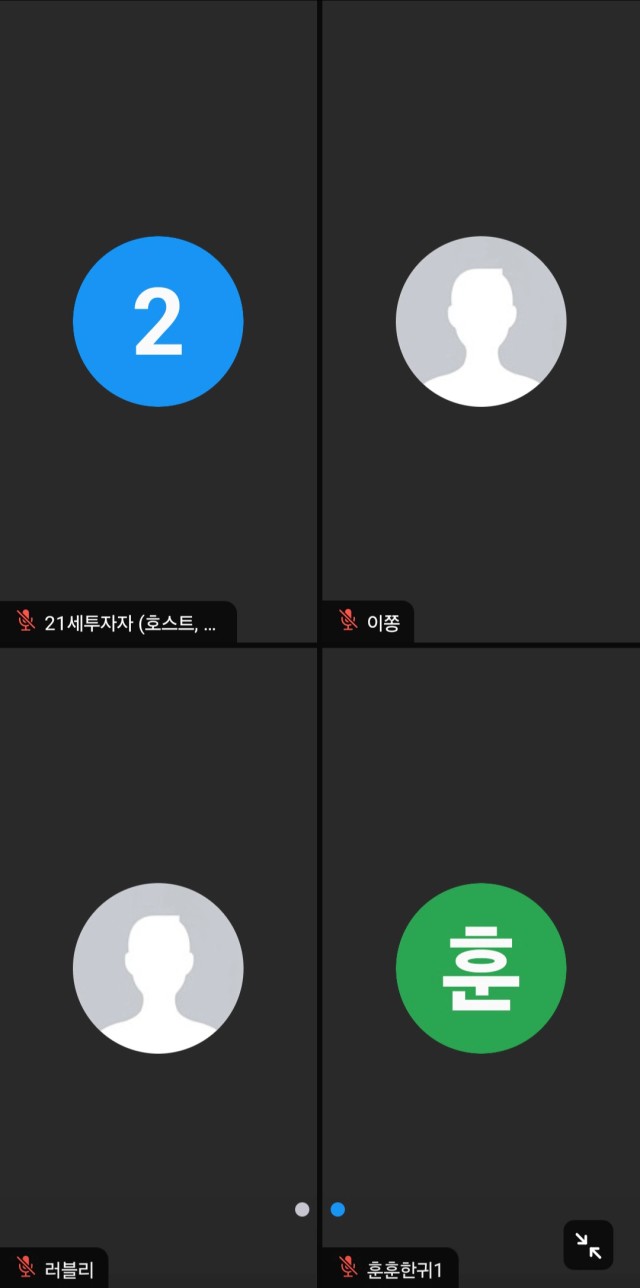
Task: Select 훈훈한귀1 participant tile
Action: [x=481, y=967]
